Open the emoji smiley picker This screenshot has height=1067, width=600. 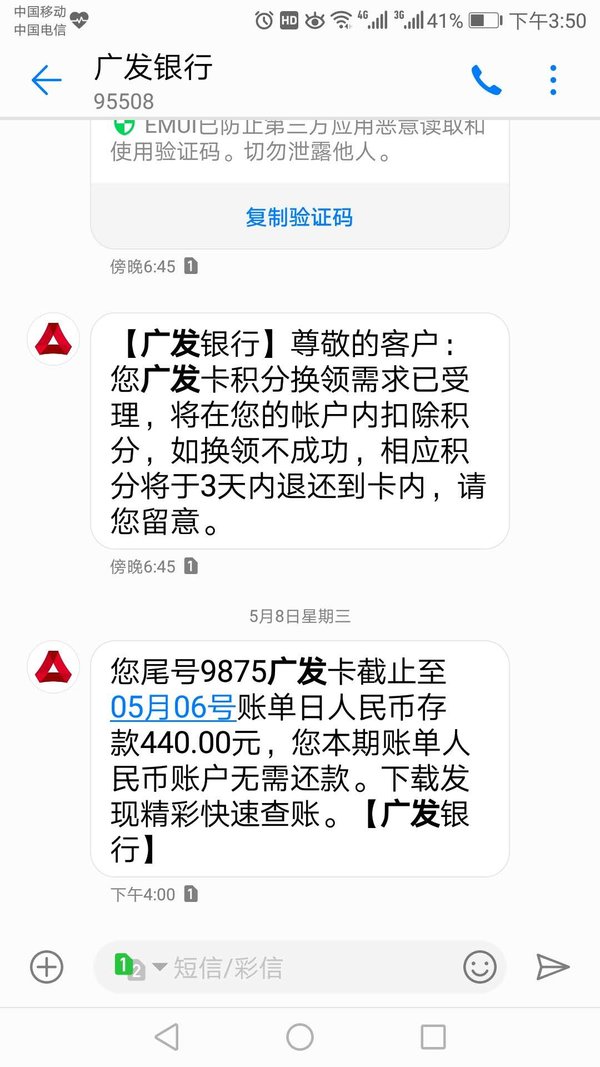(x=480, y=967)
